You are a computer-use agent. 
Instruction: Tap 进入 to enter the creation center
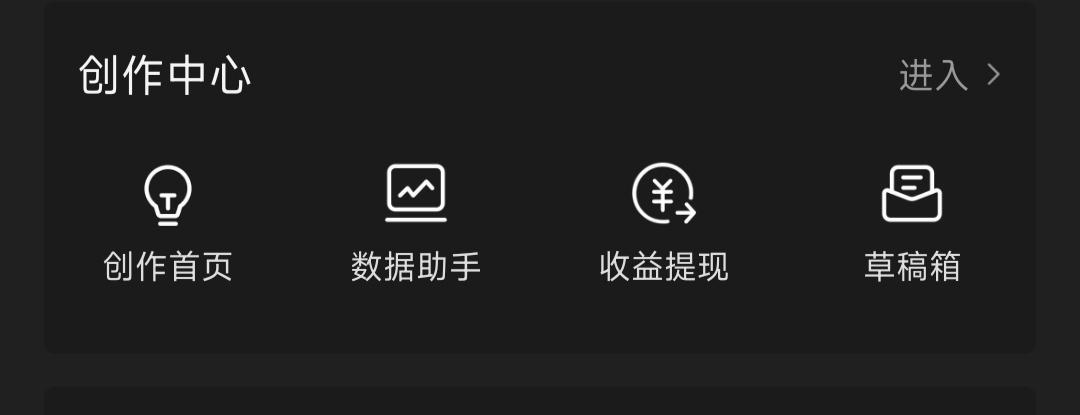pyautogui.click(x=948, y=76)
